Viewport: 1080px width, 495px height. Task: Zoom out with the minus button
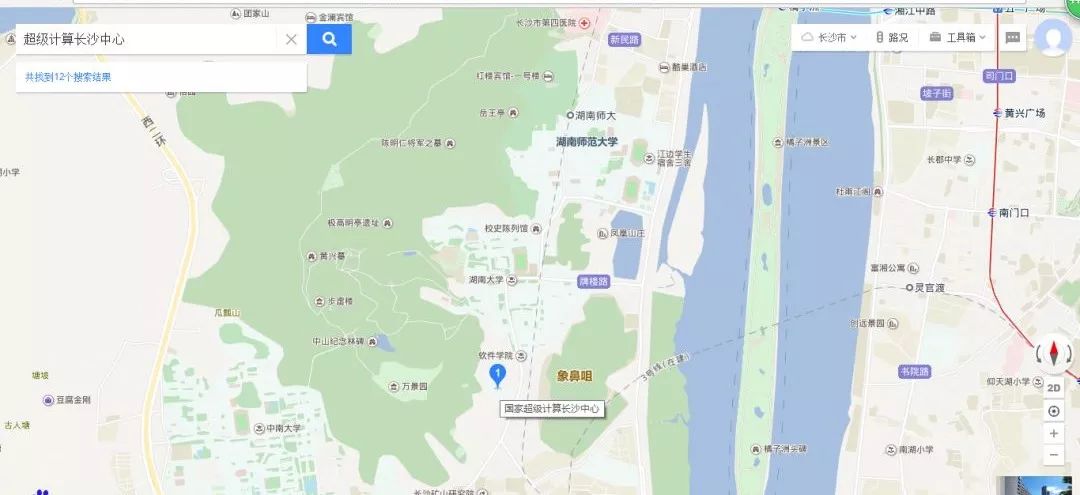coord(1054,456)
